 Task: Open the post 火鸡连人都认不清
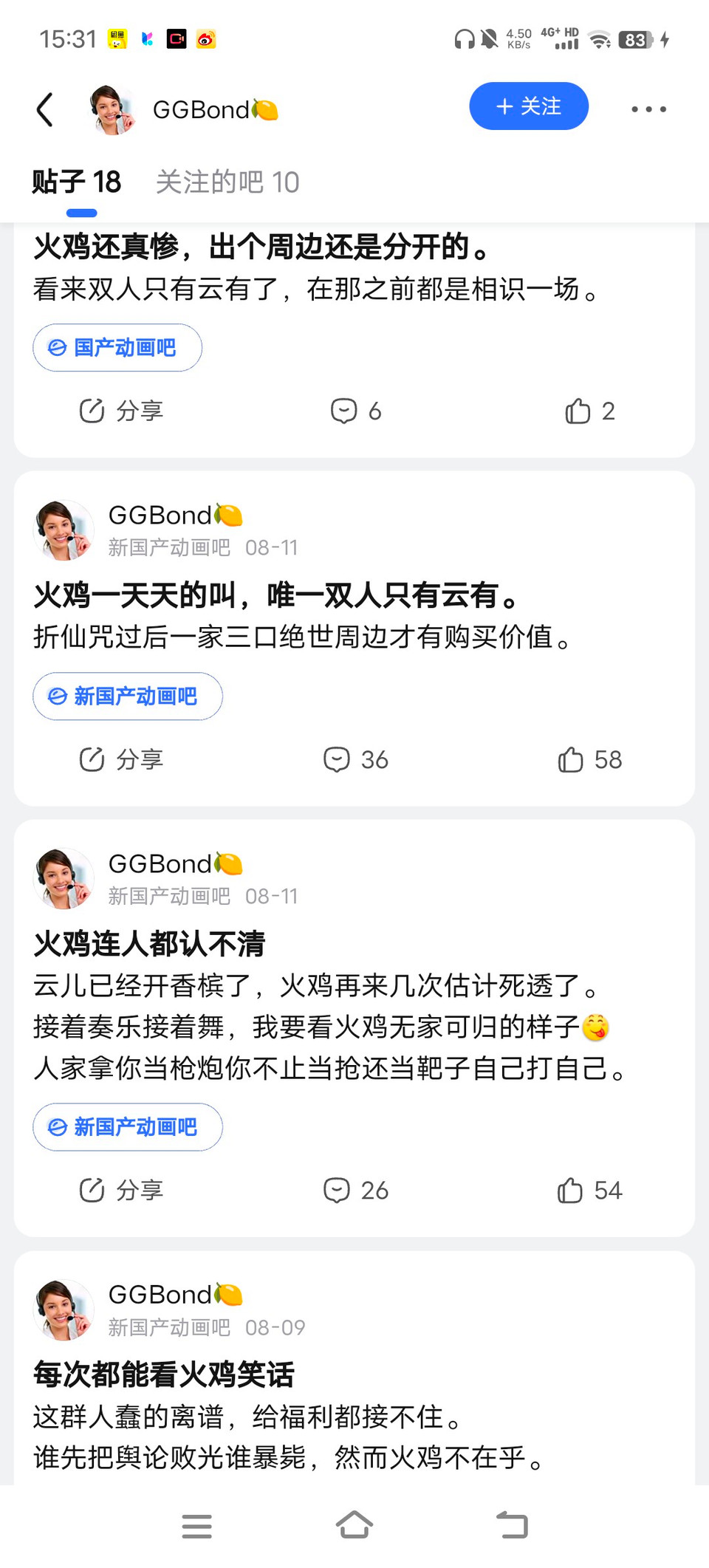[x=149, y=944]
